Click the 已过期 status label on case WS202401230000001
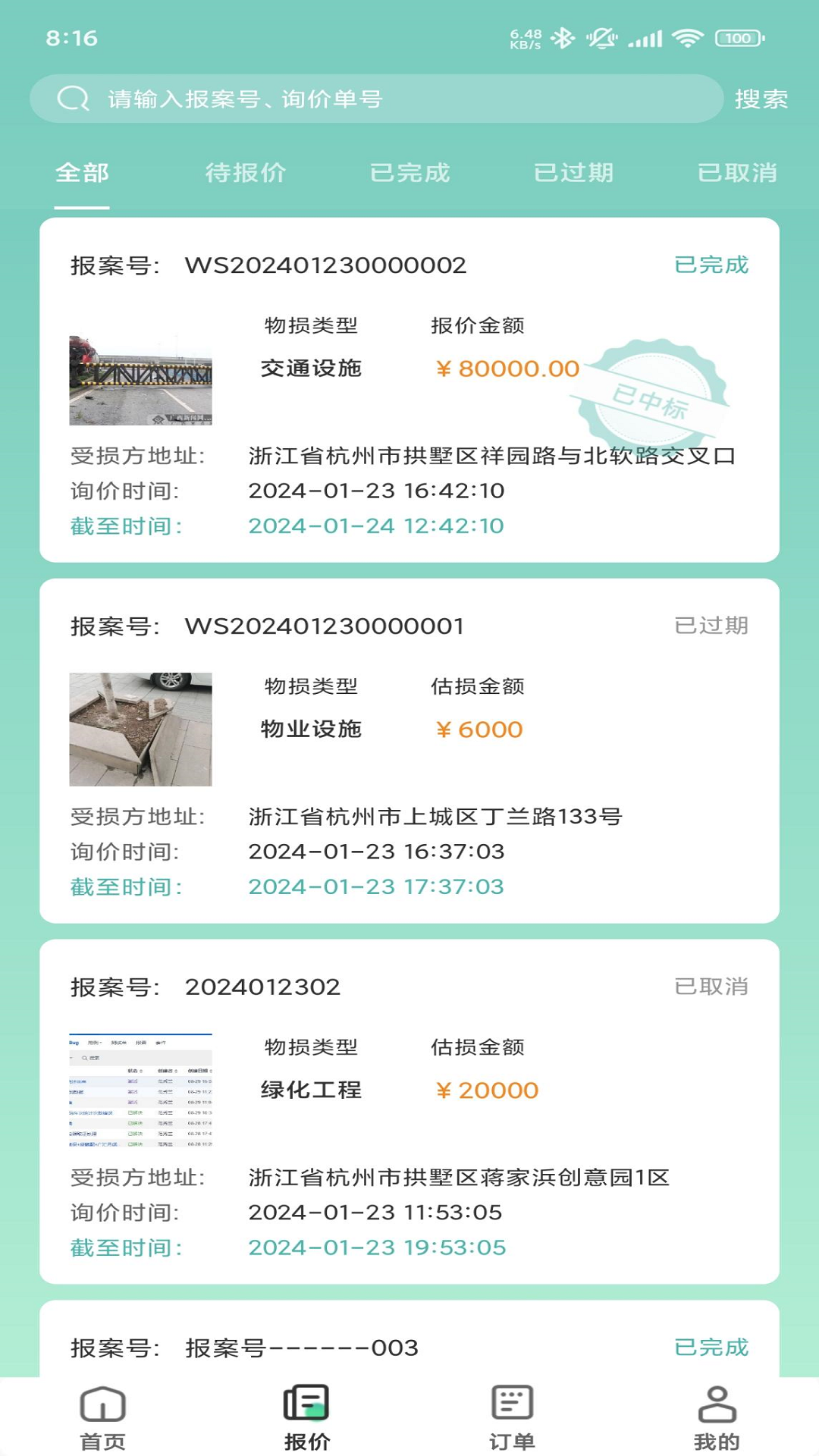 (711, 626)
